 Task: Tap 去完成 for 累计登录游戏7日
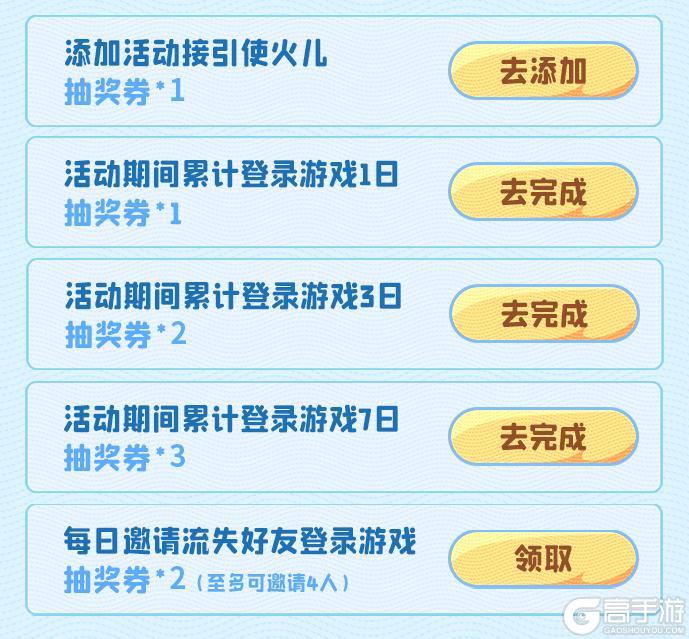click(x=543, y=436)
